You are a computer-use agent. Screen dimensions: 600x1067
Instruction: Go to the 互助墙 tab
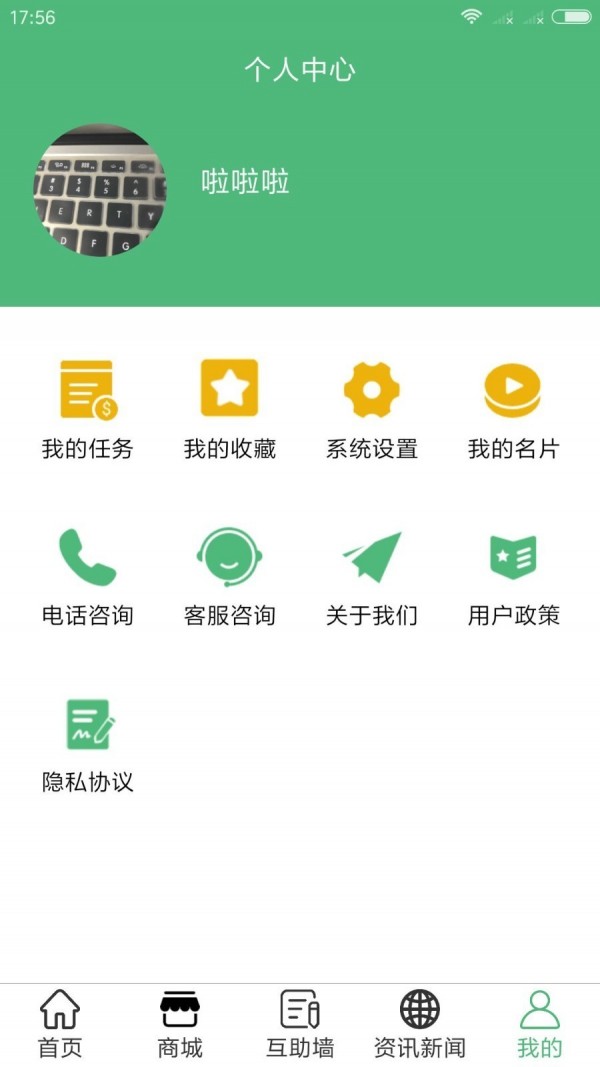tap(300, 1022)
